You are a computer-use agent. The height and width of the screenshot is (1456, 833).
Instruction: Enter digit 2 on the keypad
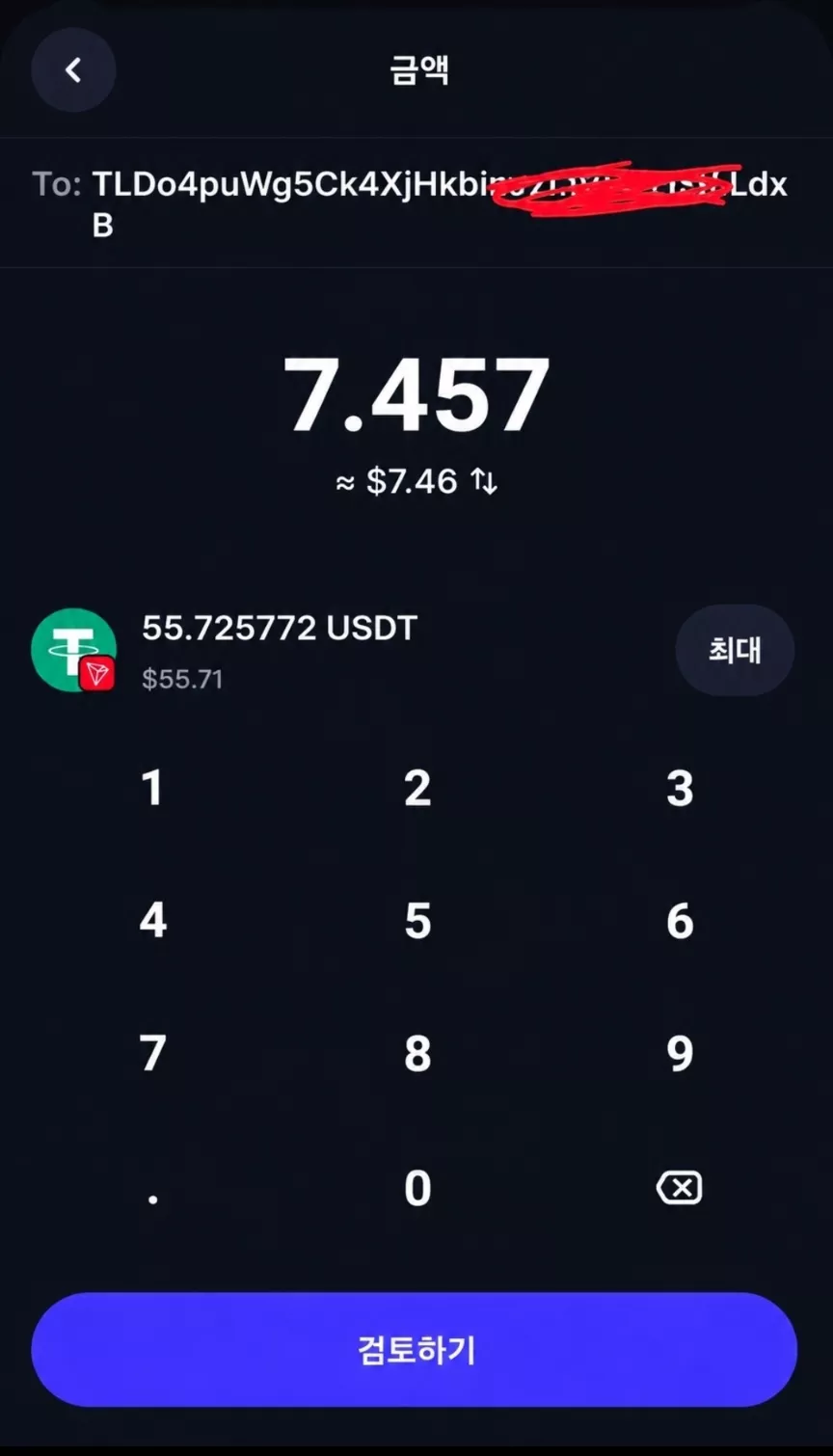pos(416,789)
